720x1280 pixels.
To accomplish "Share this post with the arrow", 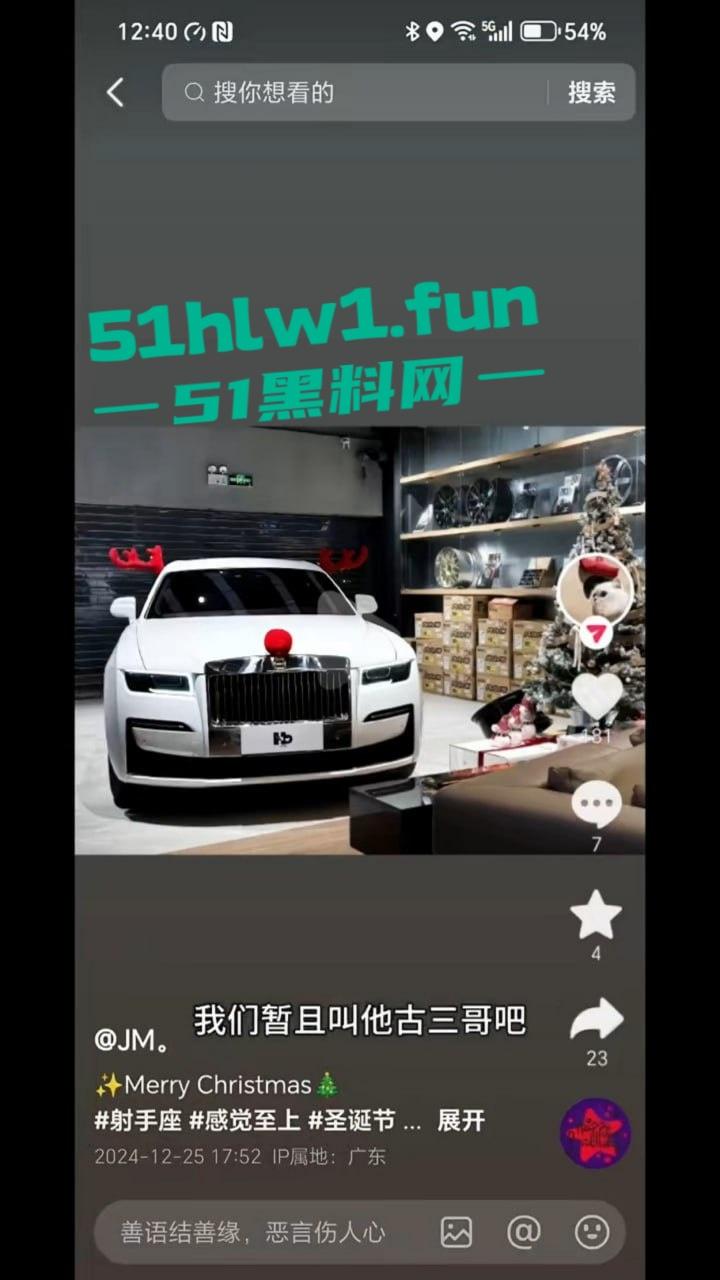I will [596, 1019].
